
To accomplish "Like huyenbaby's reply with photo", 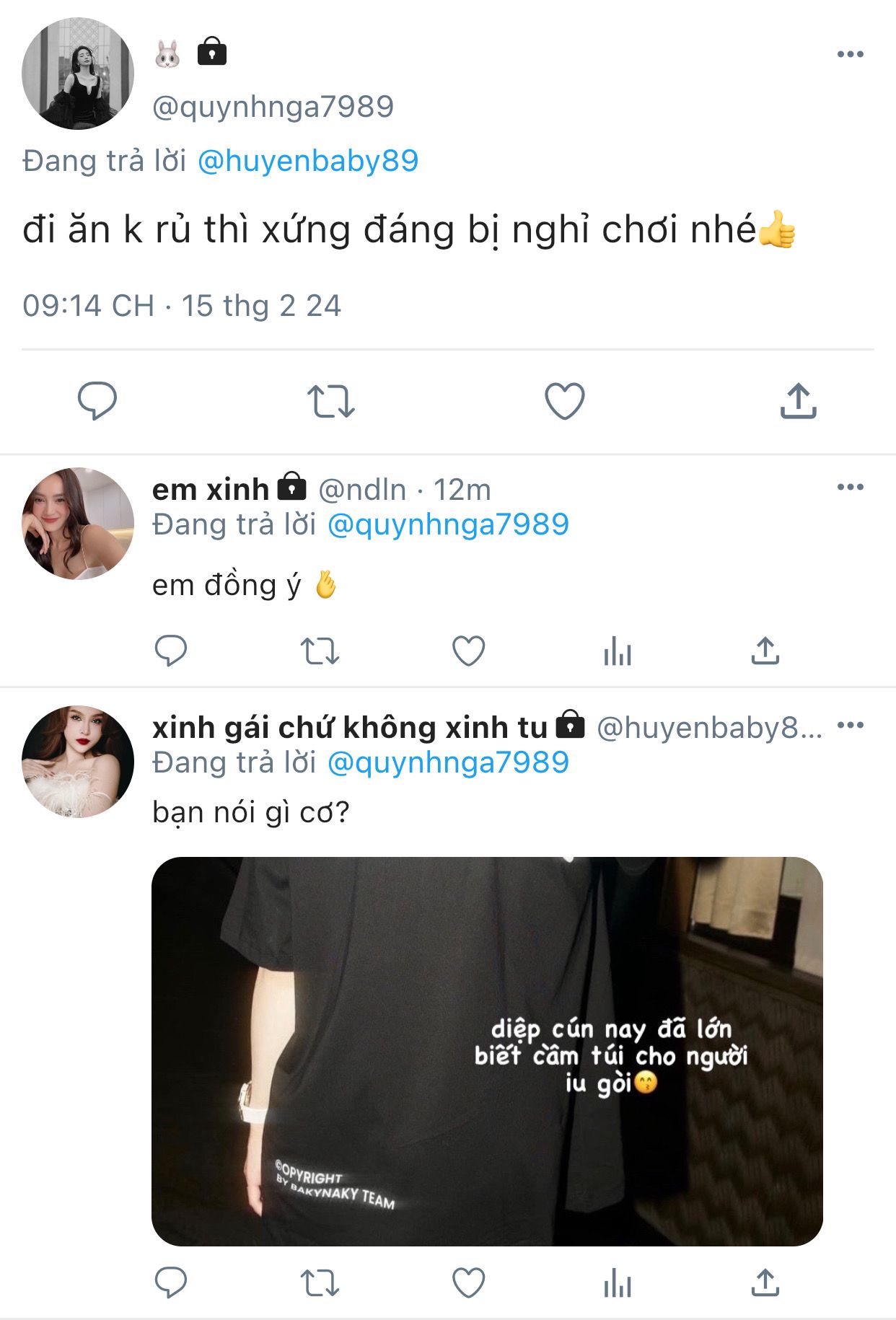I will (x=468, y=1283).
